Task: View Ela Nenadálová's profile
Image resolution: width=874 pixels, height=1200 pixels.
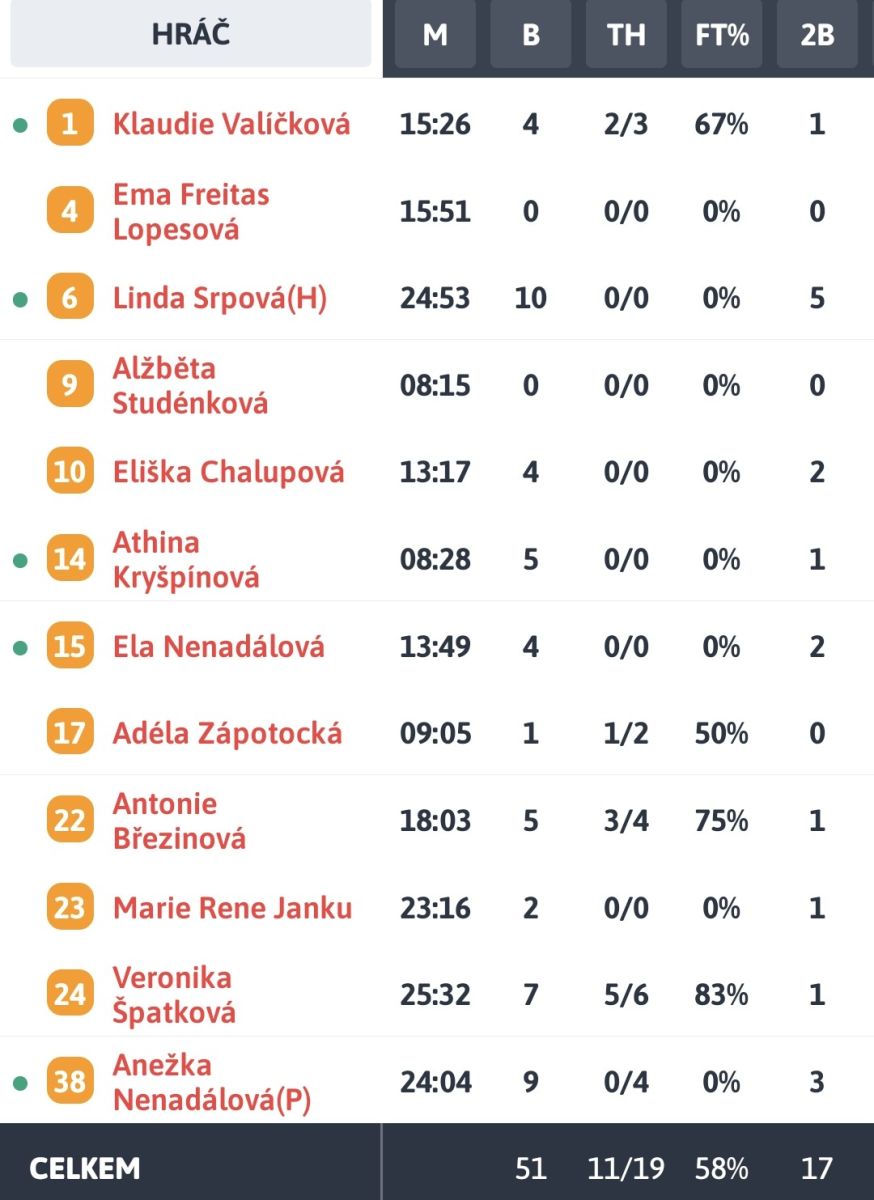Action: pyautogui.click(x=218, y=646)
